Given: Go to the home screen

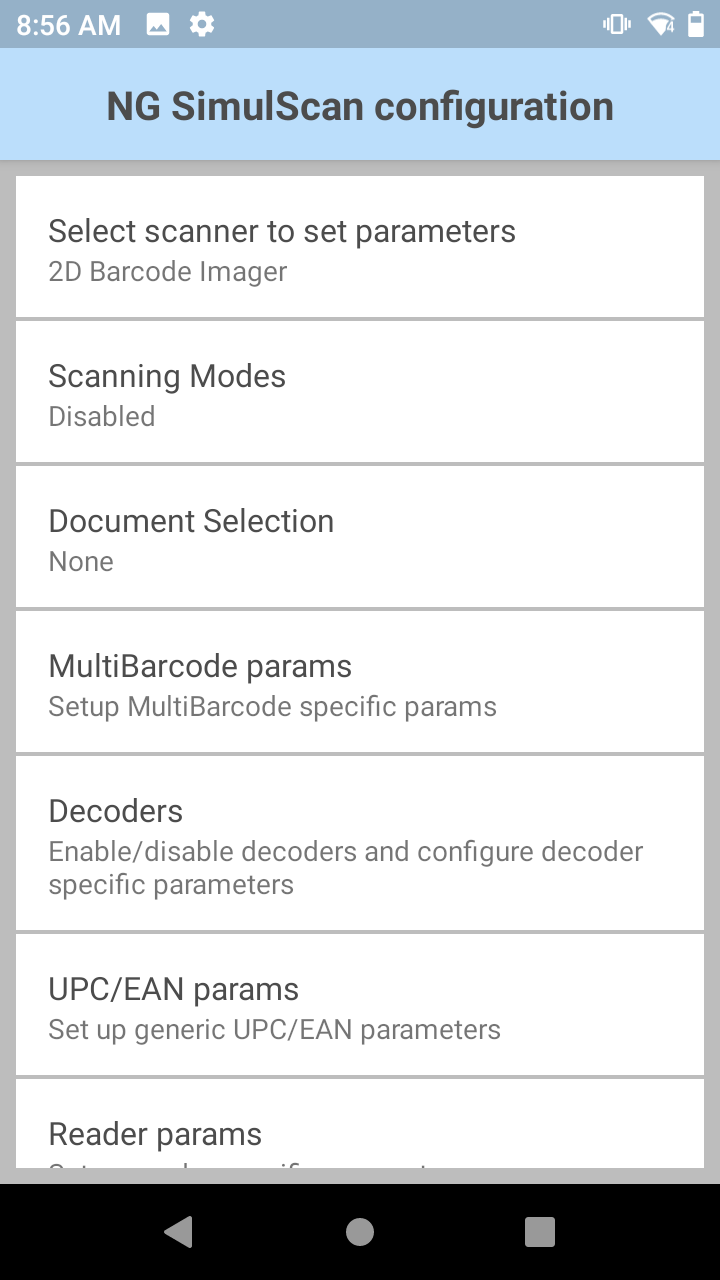Looking at the screenshot, I should pyautogui.click(x=360, y=1232).
